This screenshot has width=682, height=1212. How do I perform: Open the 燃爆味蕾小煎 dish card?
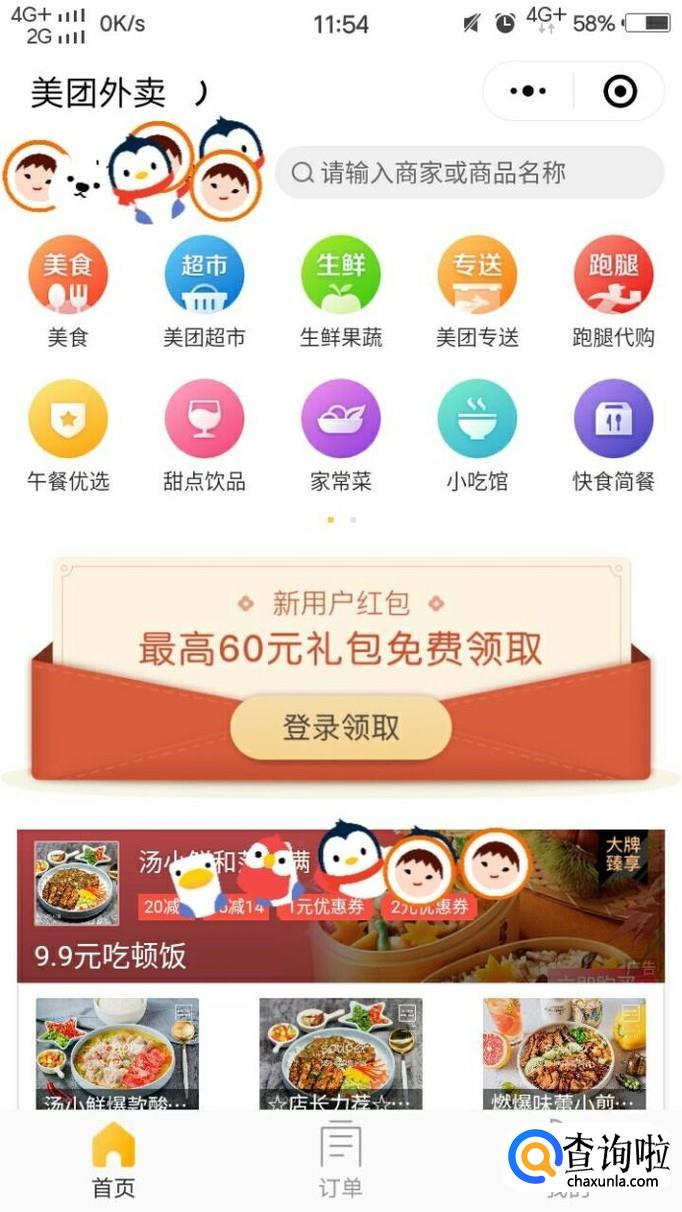(x=565, y=1054)
